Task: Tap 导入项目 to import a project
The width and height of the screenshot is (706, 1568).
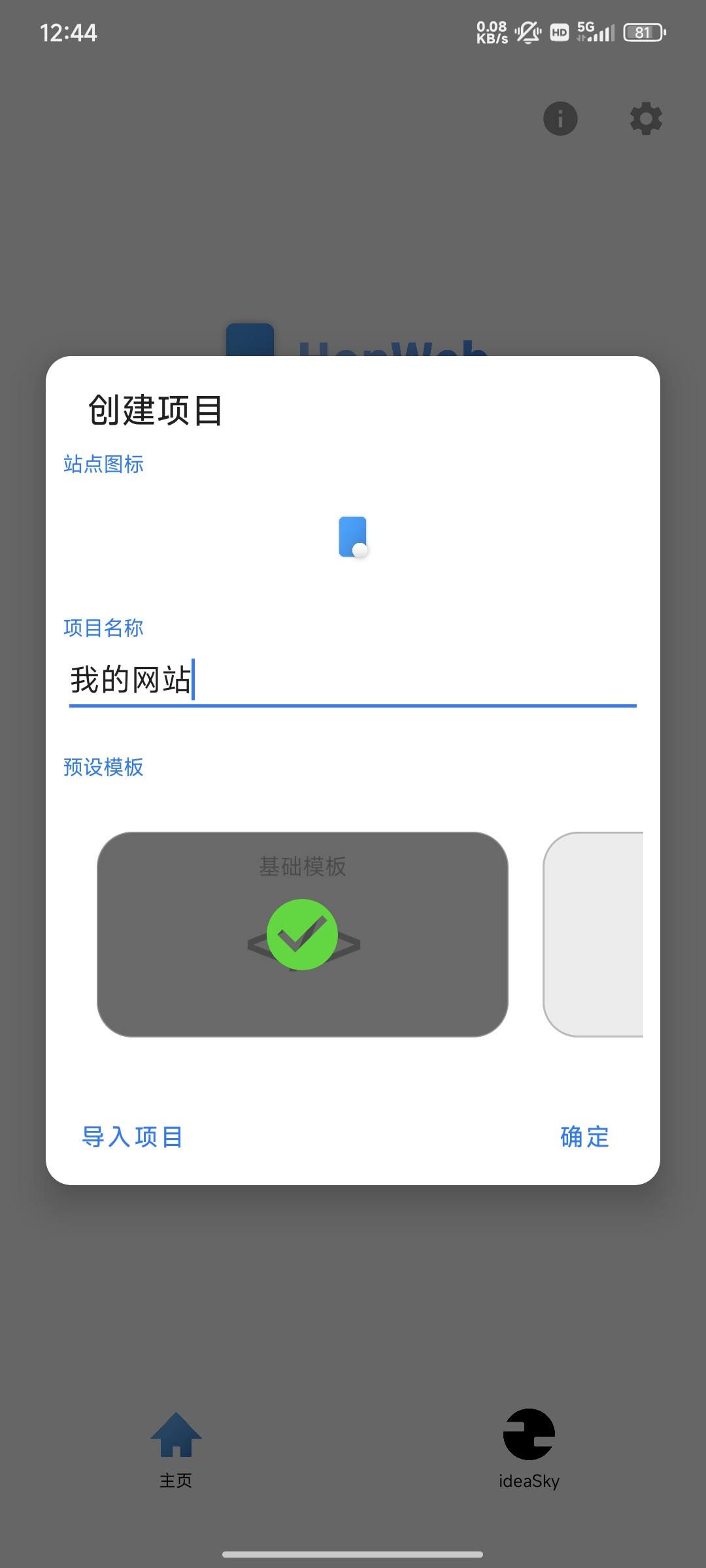Action: pos(132,1137)
